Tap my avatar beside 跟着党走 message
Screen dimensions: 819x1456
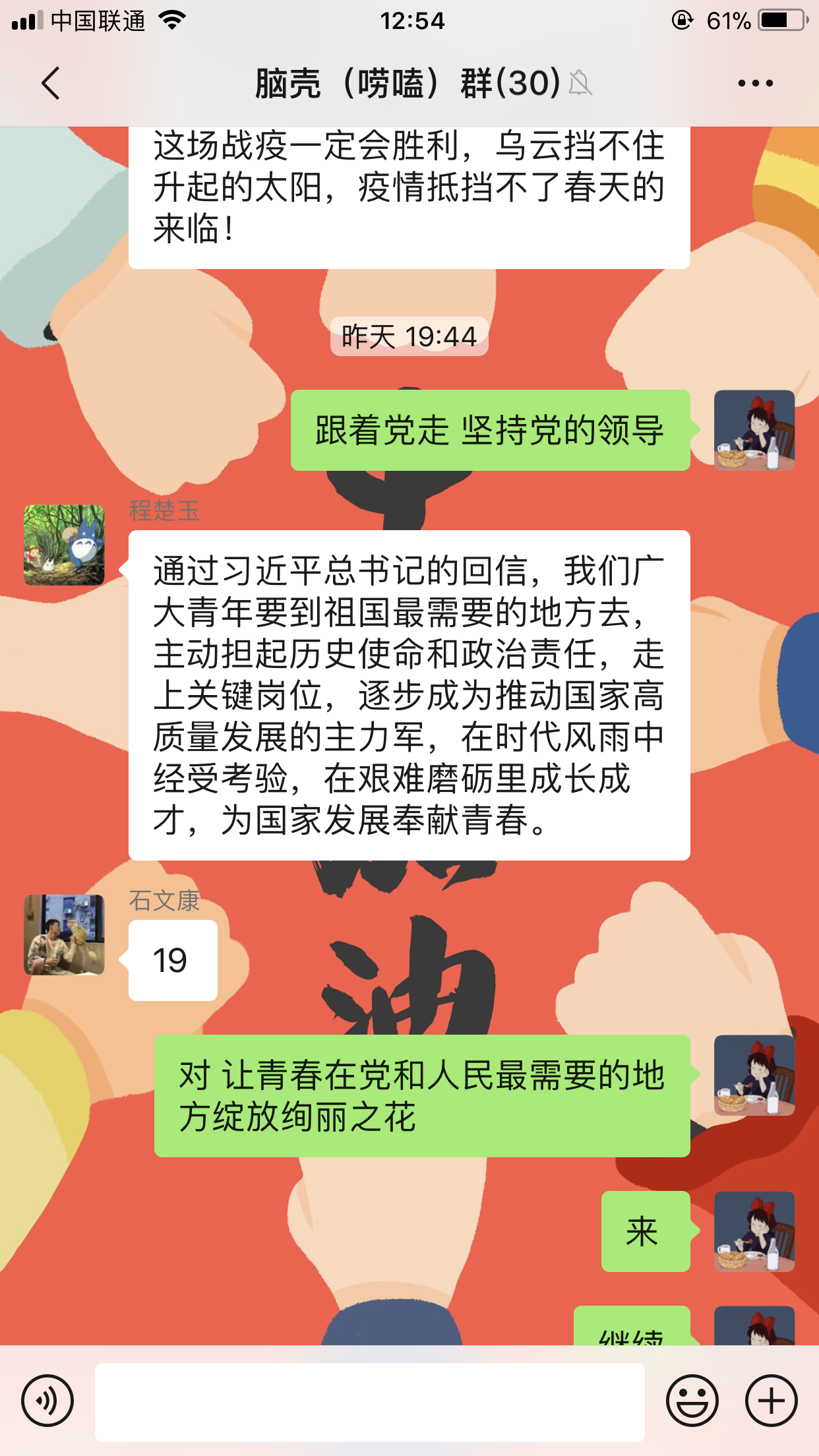(x=754, y=430)
